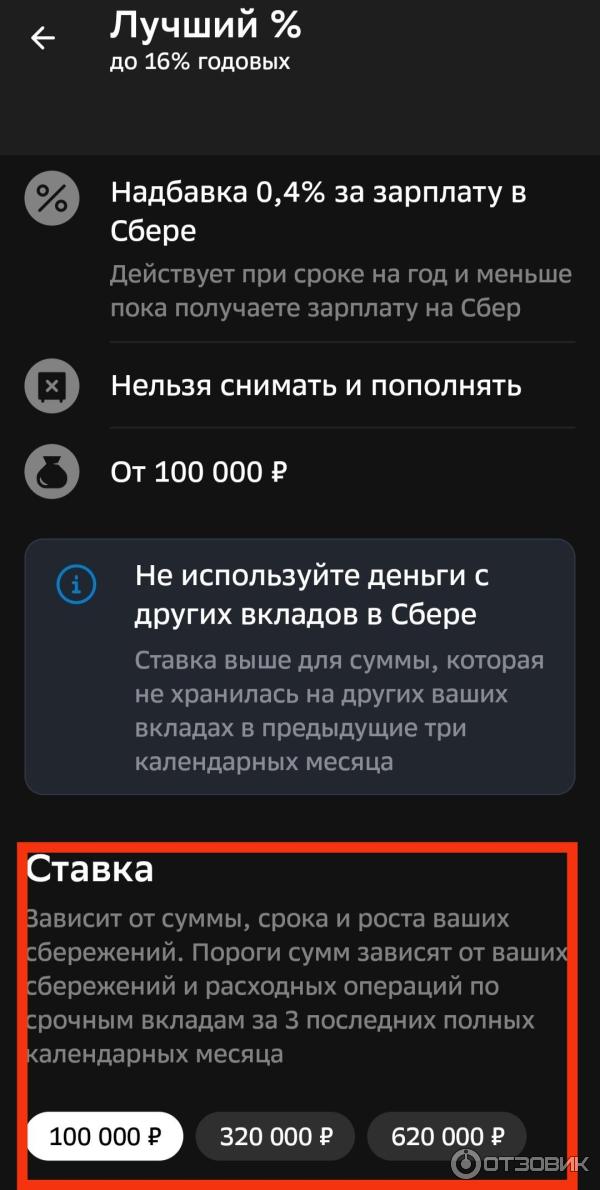Viewport: 600px width, 1190px height.
Task: Select the 320 000 ₽ amount chip
Action: coord(274,1137)
